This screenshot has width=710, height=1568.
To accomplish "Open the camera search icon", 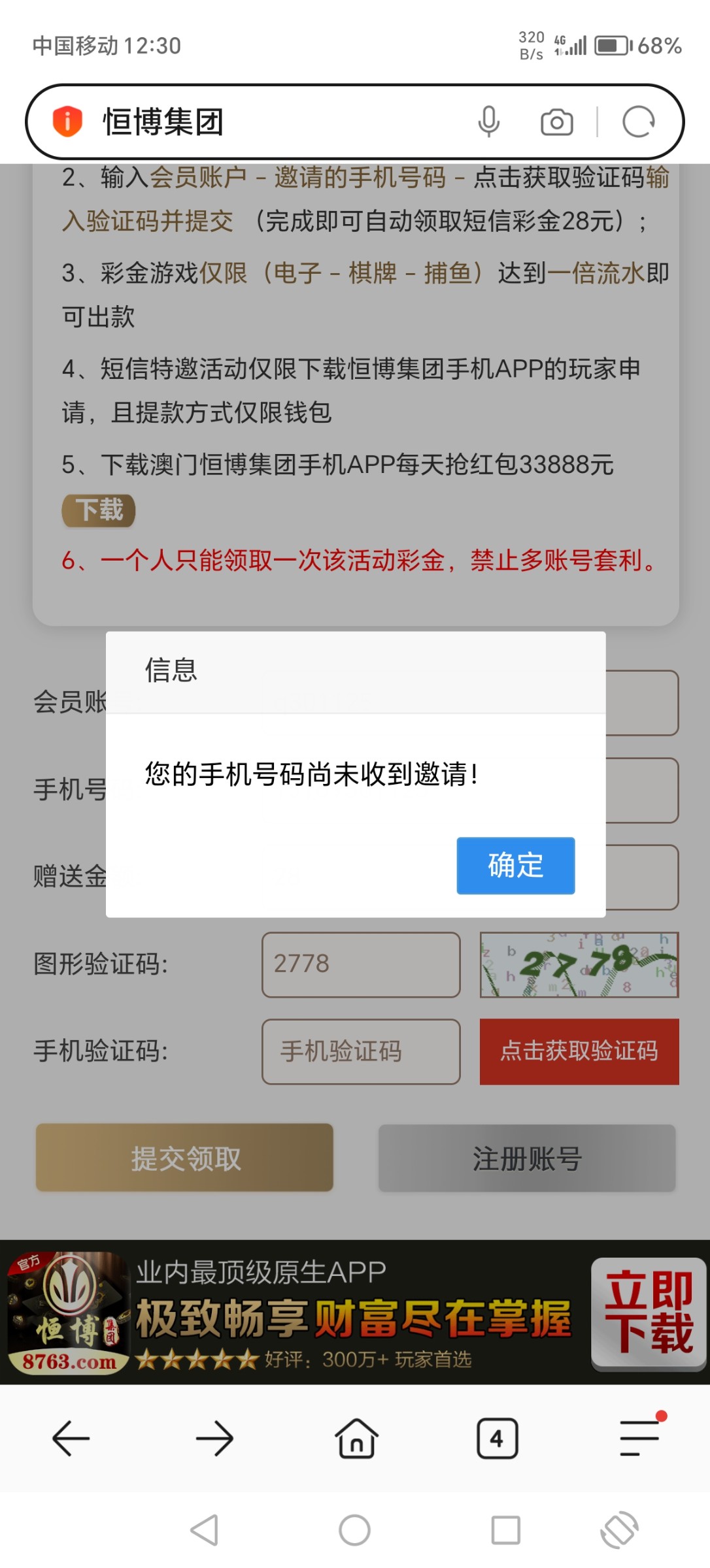I will [x=556, y=122].
